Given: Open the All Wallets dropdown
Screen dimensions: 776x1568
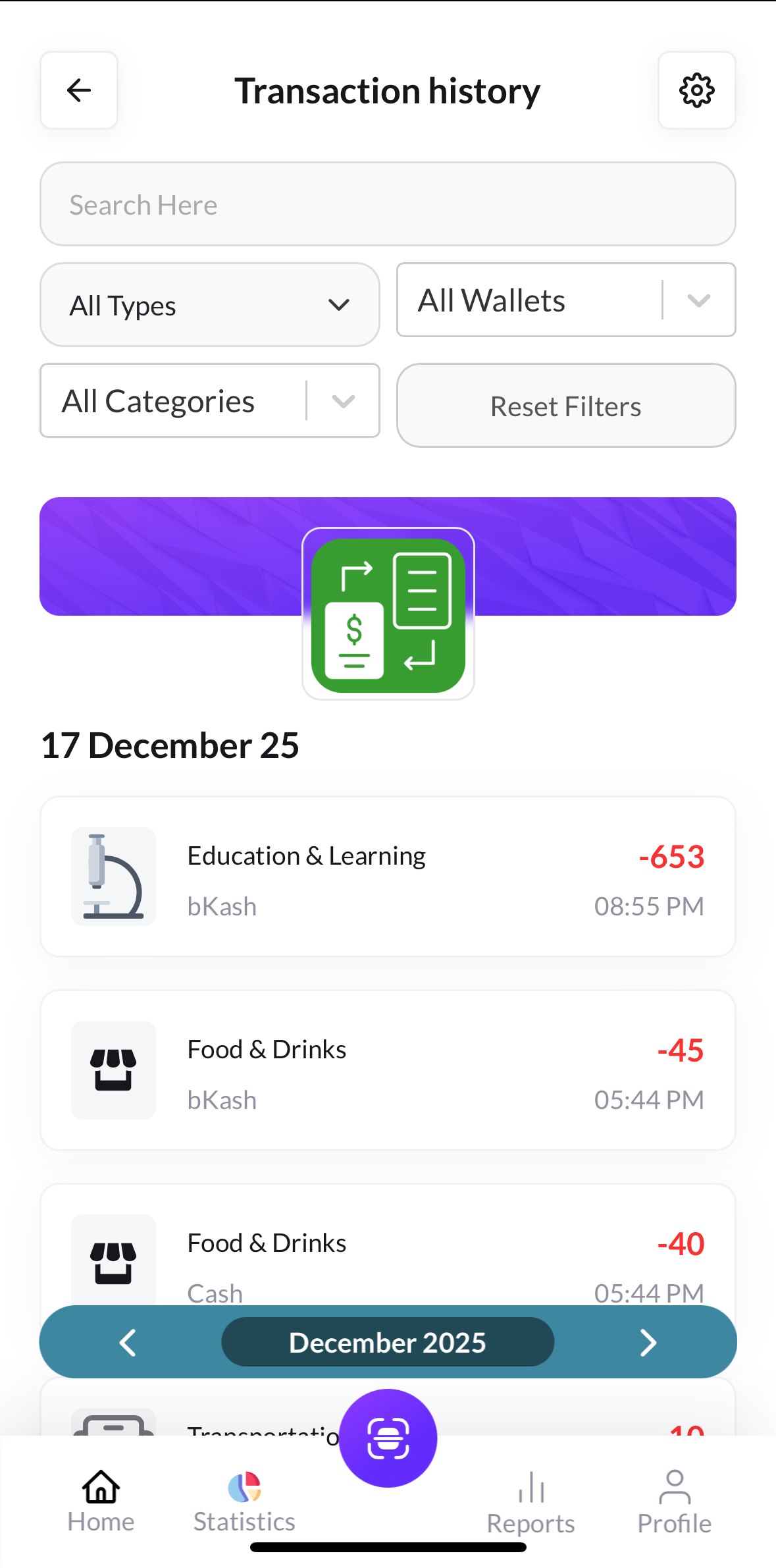Looking at the screenshot, I should (x=565, y=300).
